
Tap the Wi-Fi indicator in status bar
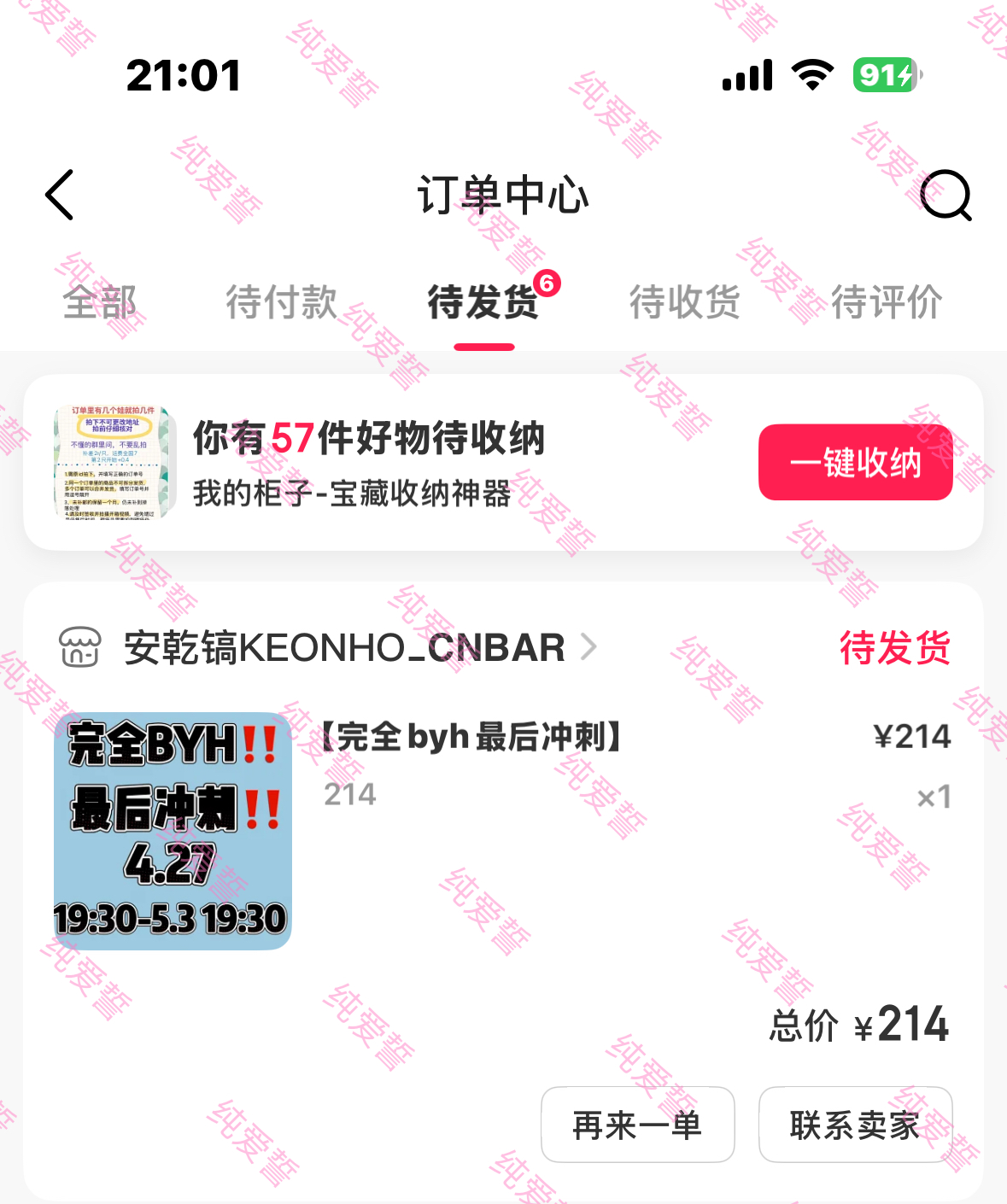[x=812, y=75]
